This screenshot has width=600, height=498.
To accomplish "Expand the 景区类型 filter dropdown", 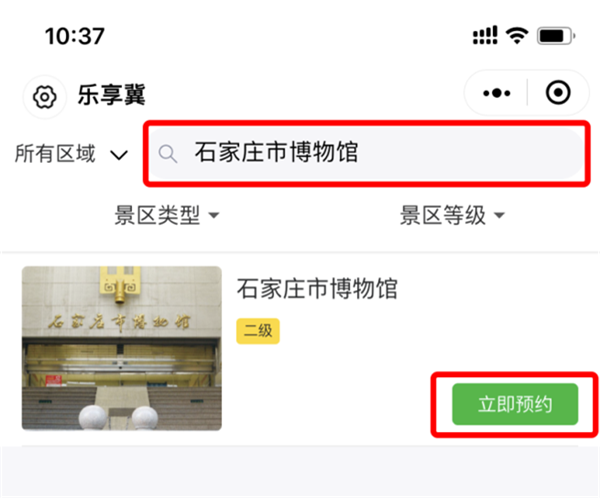I will [x=168, y=214].
